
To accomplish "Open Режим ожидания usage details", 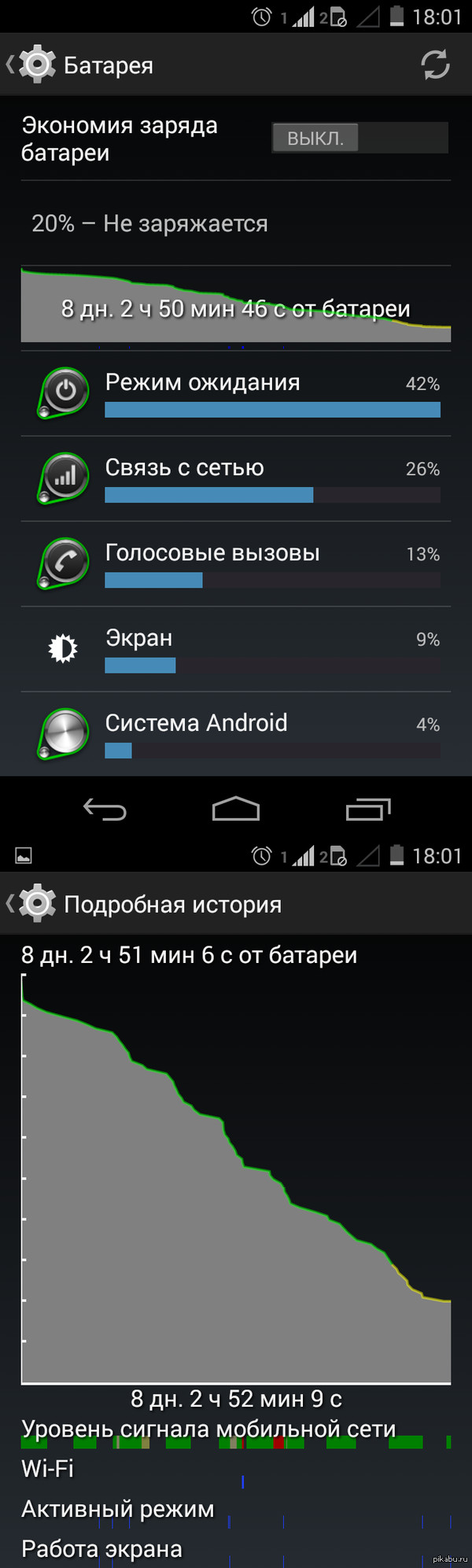I will pyautogui.click(x=236, y=393).
